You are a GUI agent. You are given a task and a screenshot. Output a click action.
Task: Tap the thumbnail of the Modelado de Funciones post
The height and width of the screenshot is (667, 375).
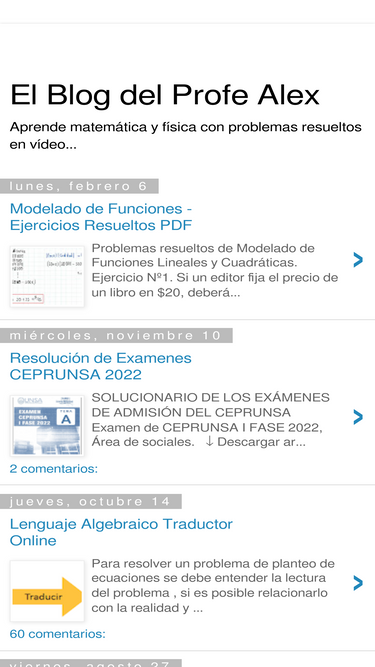[x=47, y=276]
